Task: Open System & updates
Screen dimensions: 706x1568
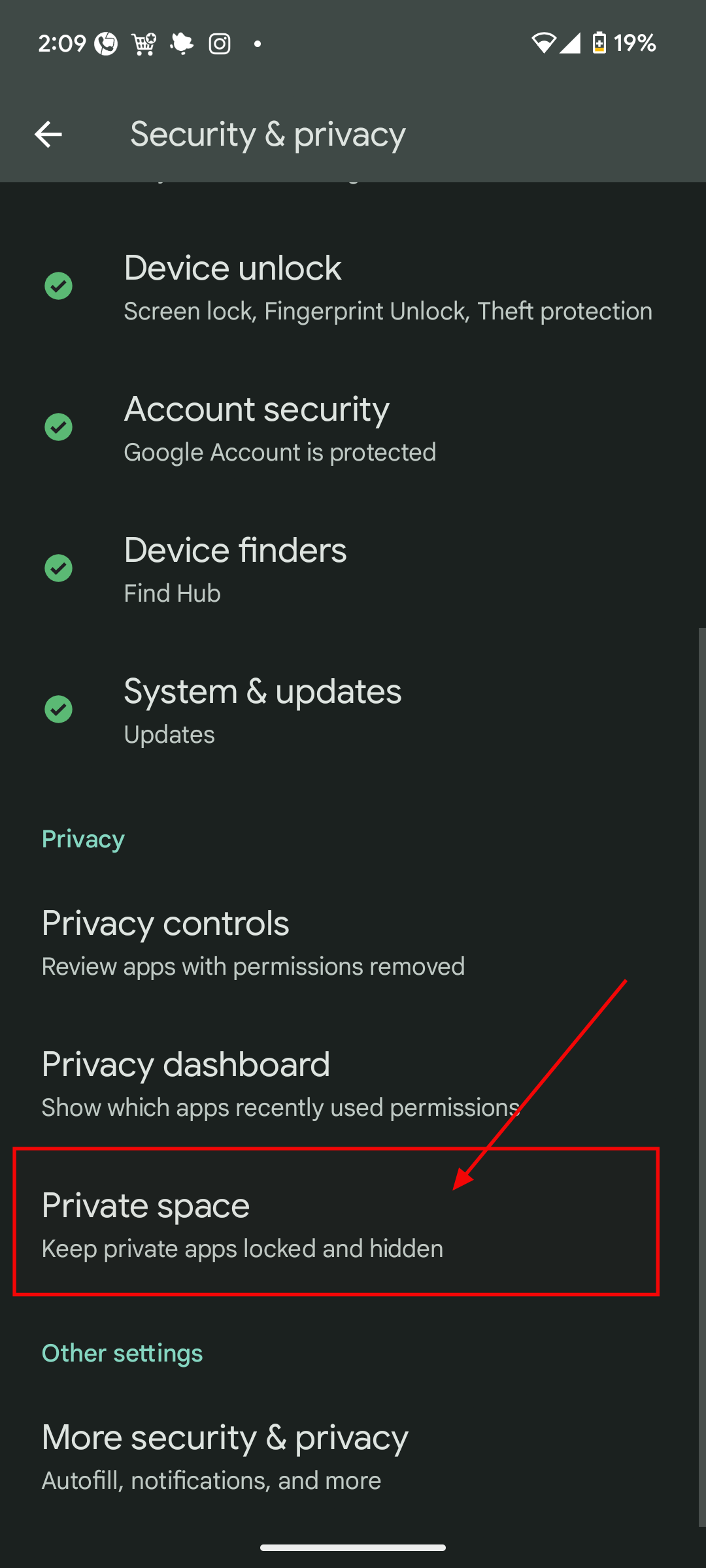Action: point(353,711)
